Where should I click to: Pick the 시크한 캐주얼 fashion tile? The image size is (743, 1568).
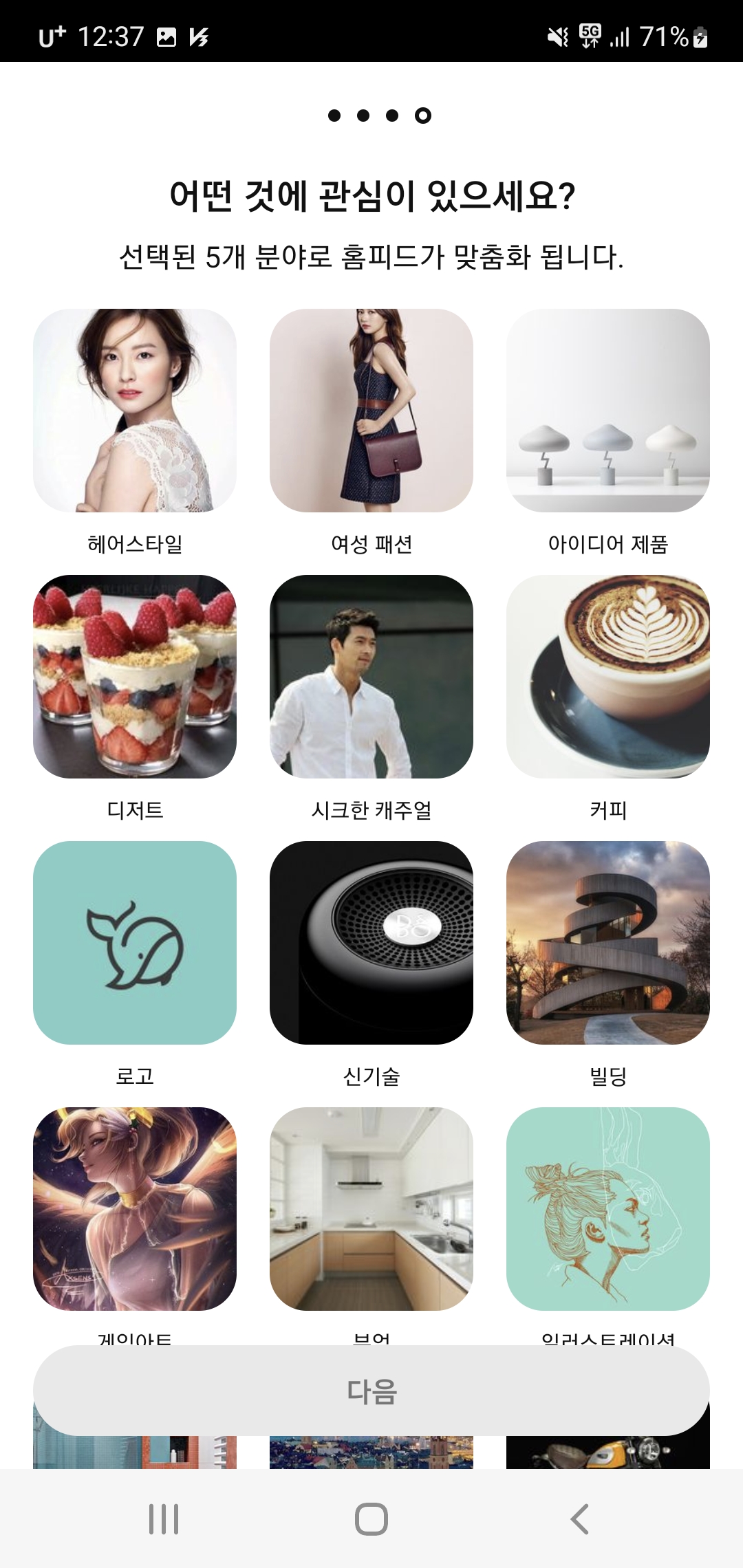pos(371,677)
